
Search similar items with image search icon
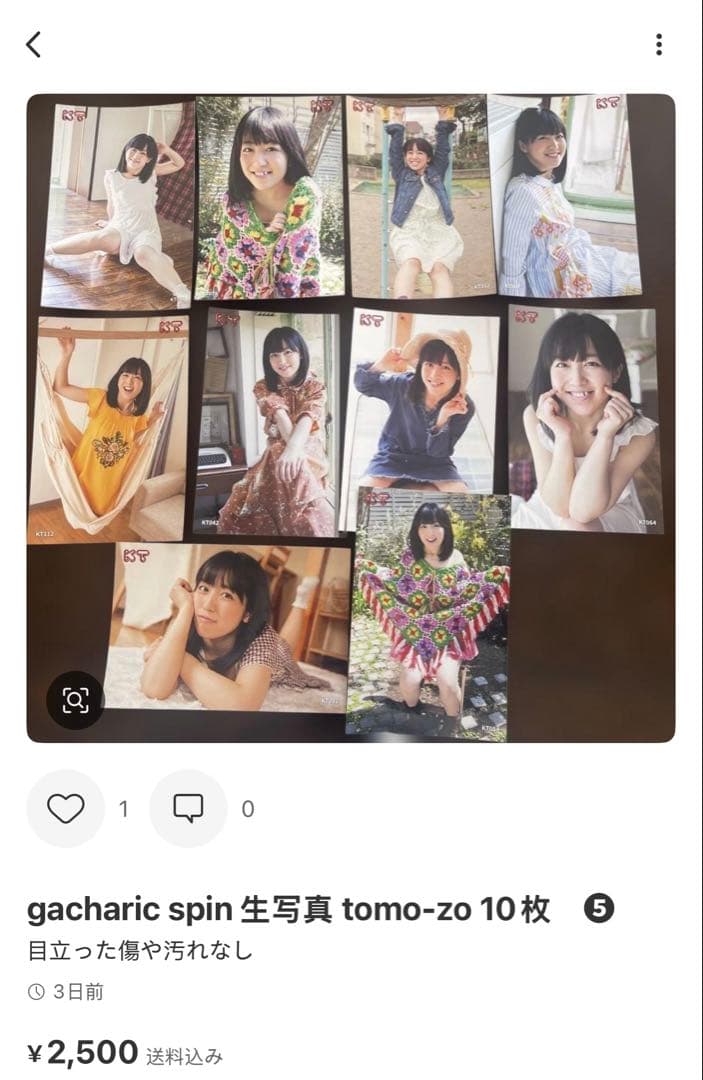[75, 700]
